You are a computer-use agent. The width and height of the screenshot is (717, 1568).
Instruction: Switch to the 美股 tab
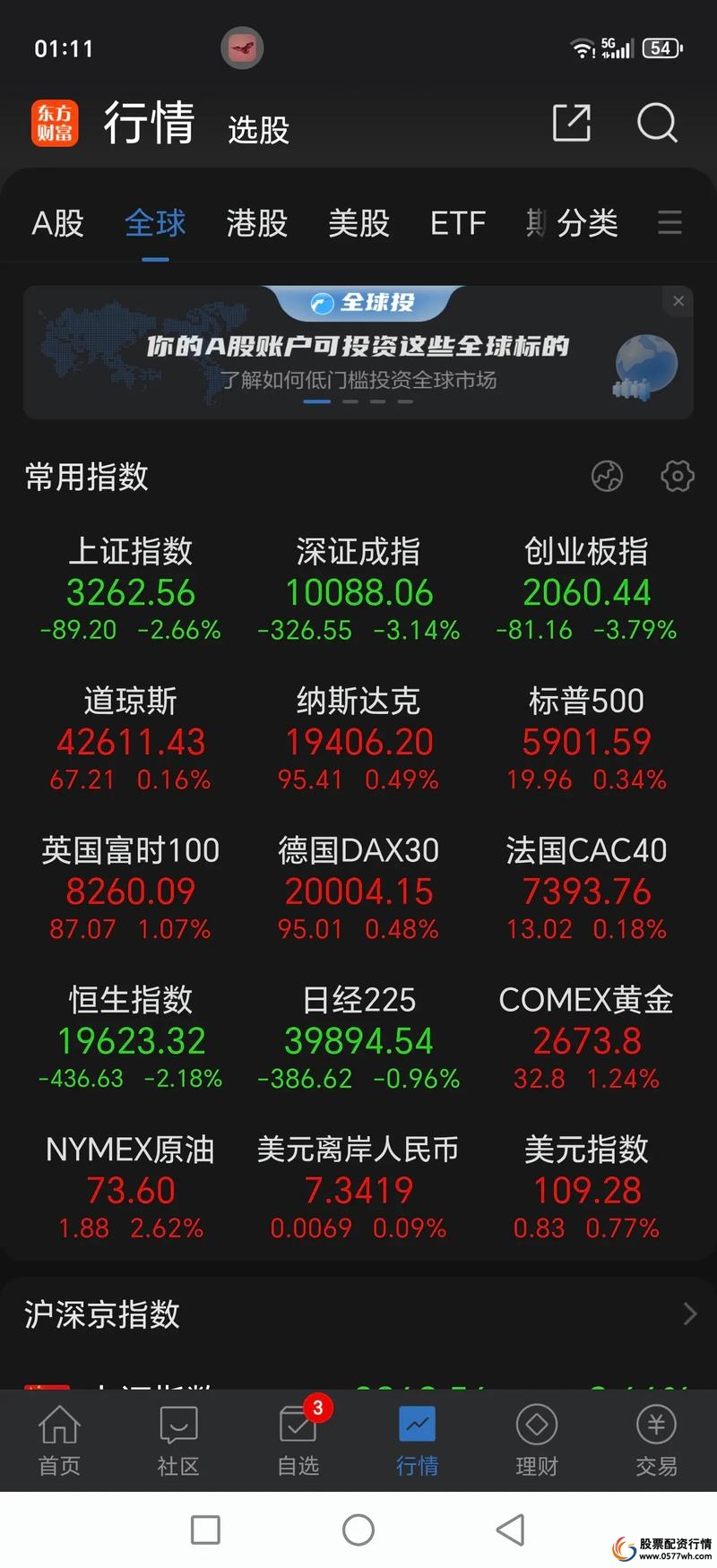(x=358, y=224)
